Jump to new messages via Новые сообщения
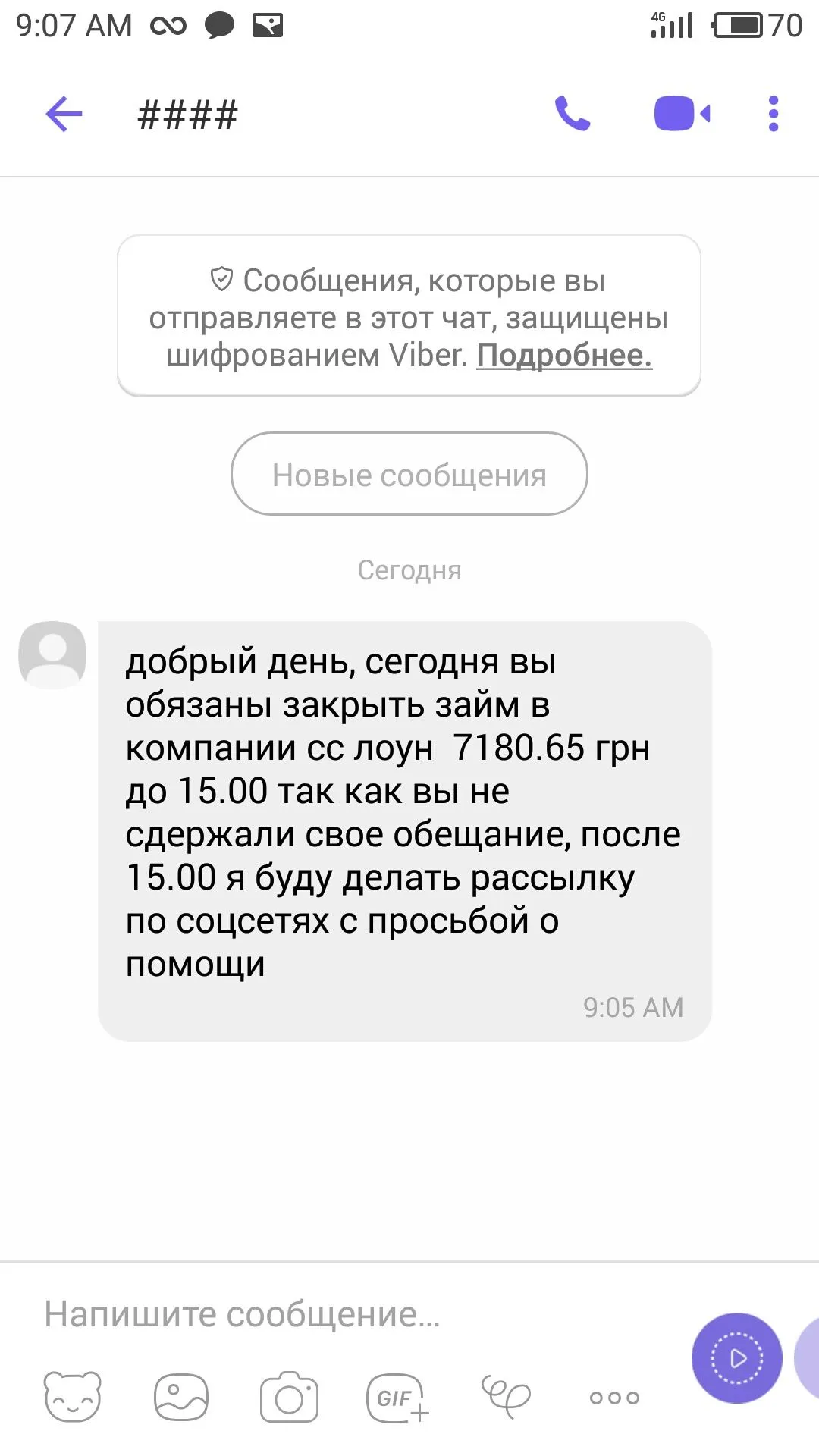This screenshot has height=1456, width=819. (409, 475)
